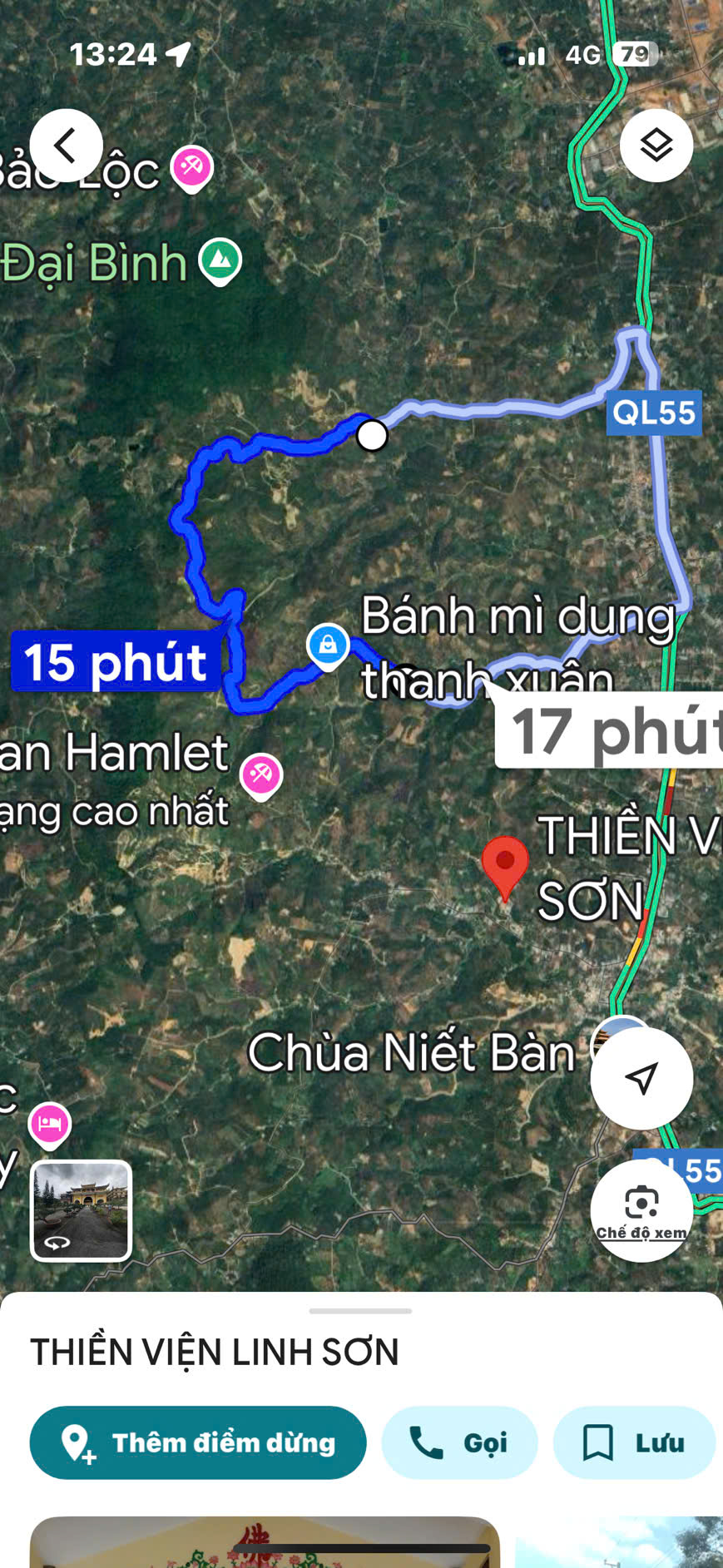Open the Street View thumbnail
This screenshot has height=1568, width=723.
click(x=81, y=1210)
